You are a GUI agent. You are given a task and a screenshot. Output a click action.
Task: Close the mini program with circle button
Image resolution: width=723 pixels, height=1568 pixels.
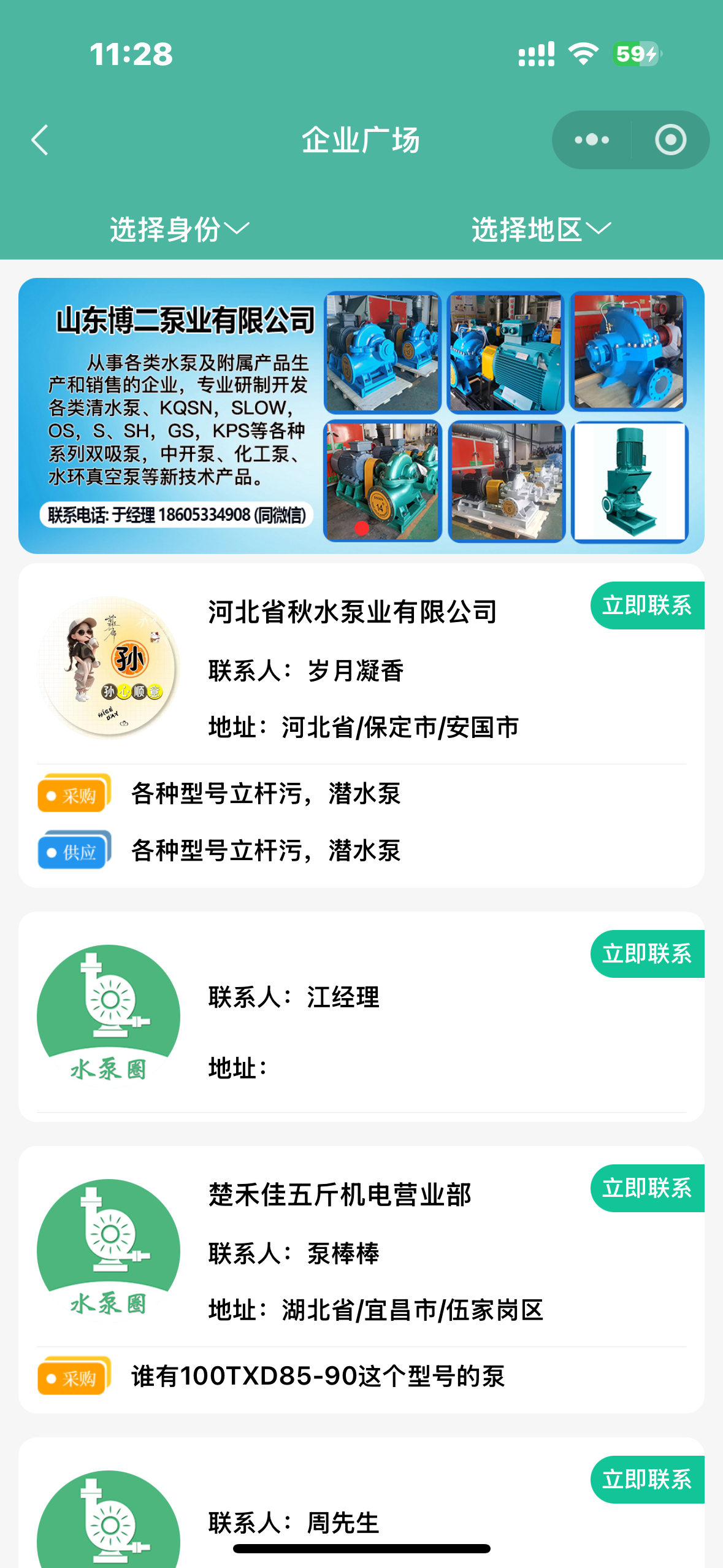(x=670, y=140)
